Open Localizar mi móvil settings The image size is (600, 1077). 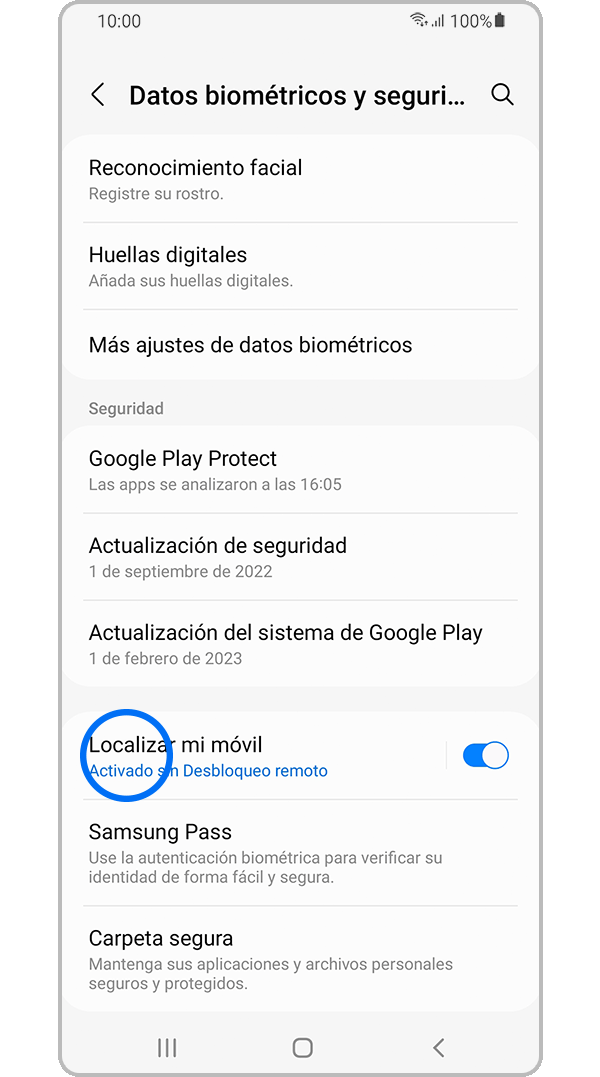click(250, 756)
